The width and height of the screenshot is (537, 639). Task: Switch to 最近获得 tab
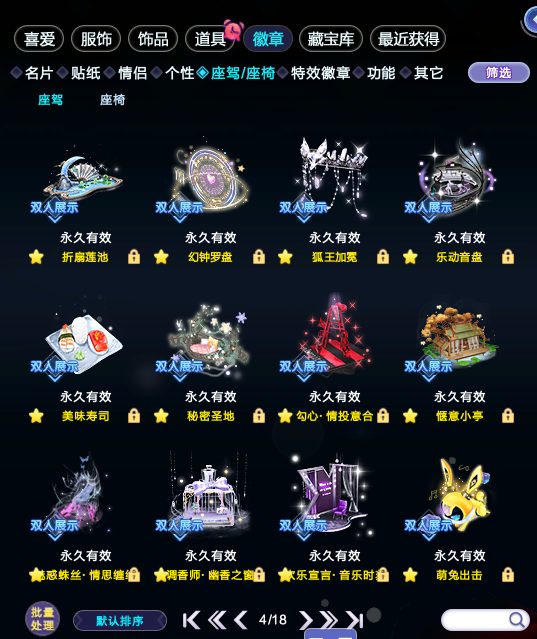pos(408,39)
